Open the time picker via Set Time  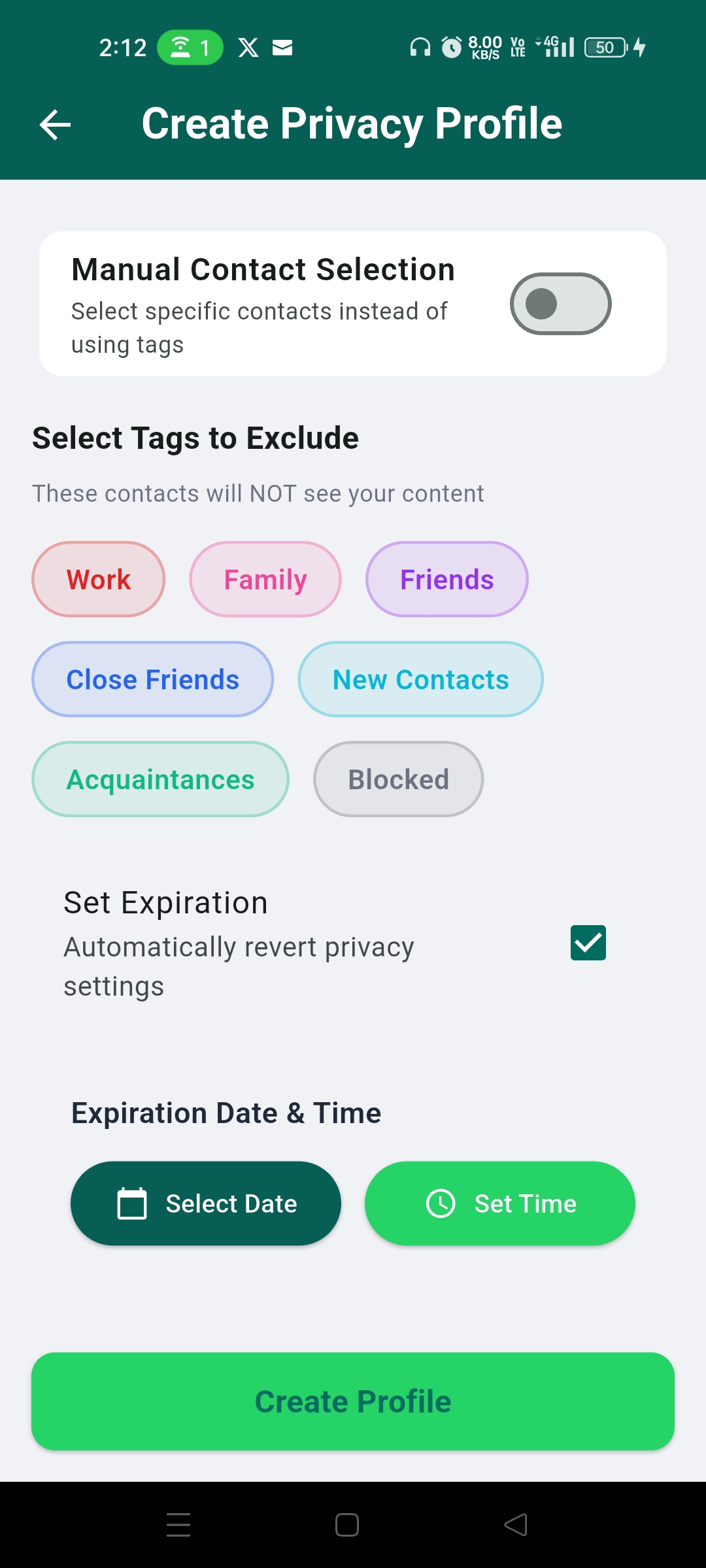[500, 1202]
